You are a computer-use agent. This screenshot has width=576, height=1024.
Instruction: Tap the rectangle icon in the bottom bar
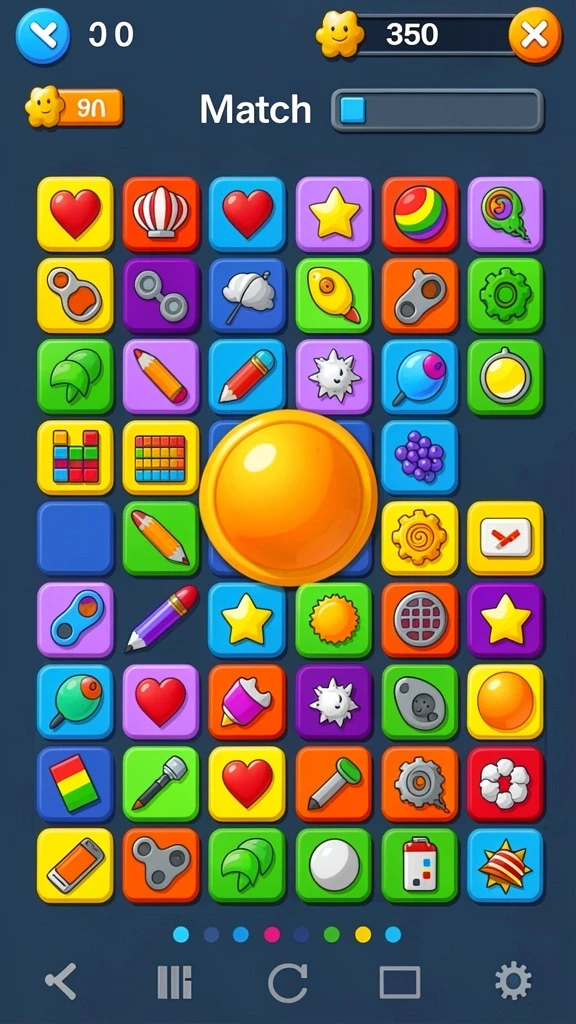[x=400, y=982]
